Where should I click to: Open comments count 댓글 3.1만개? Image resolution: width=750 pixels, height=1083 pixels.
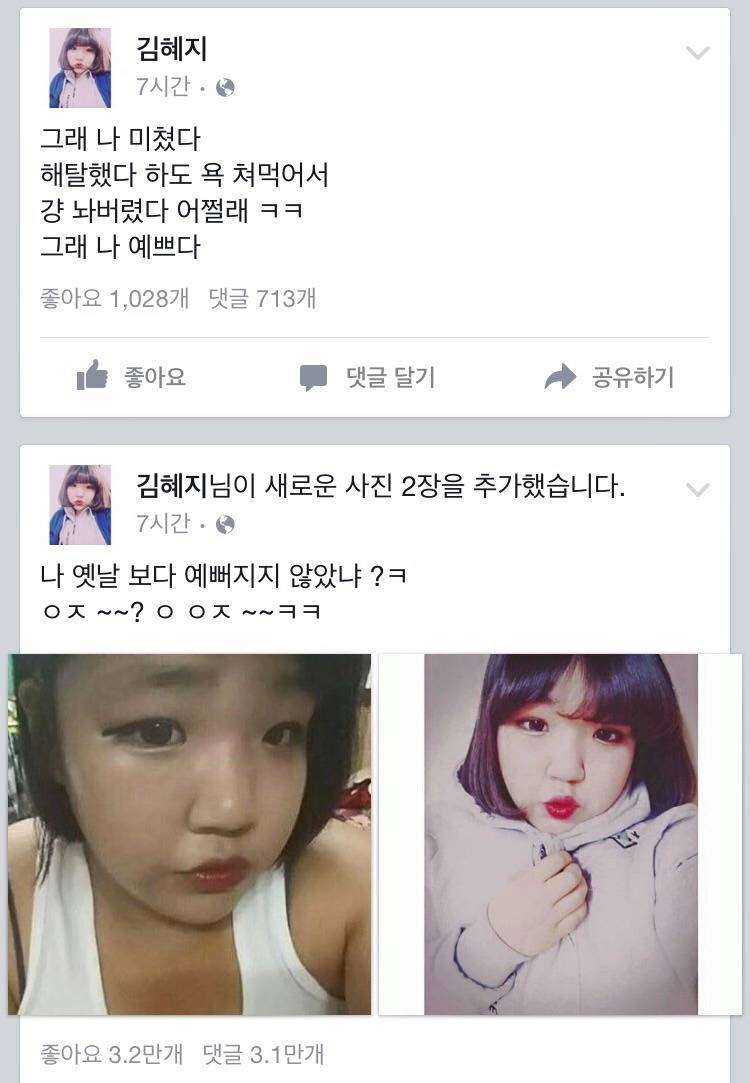point(263,1054)
